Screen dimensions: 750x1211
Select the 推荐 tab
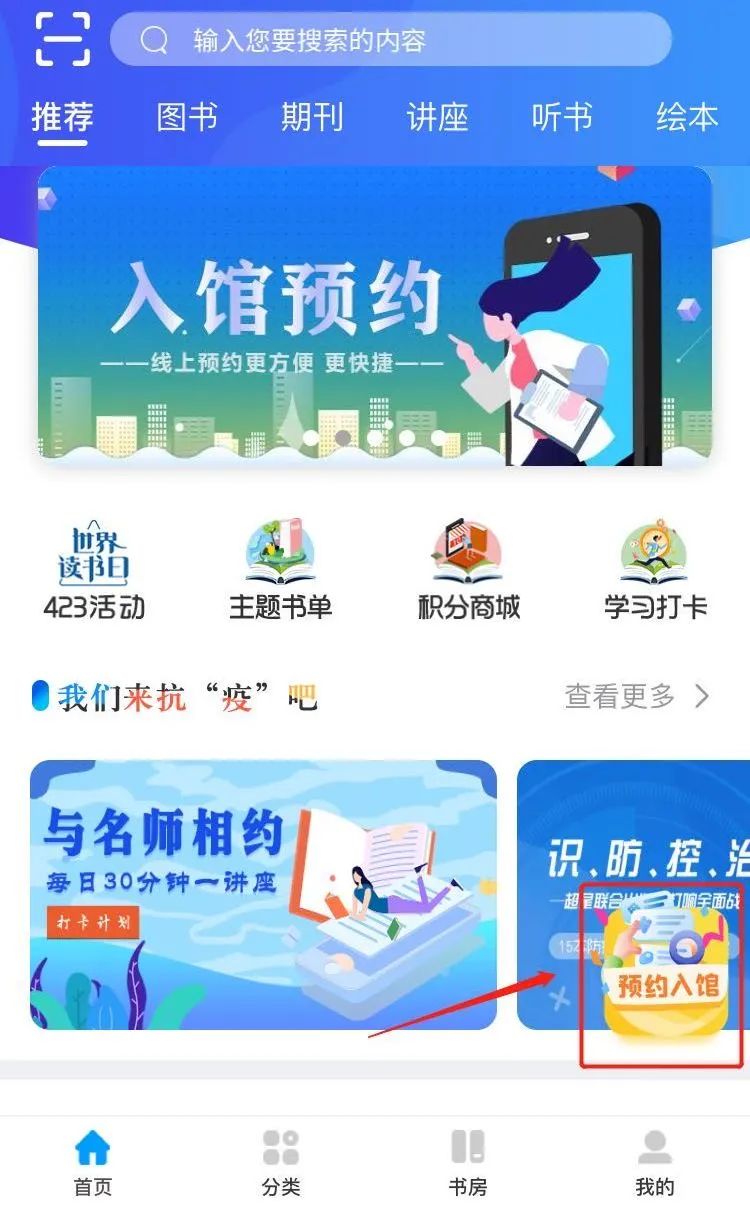(x=62, y=117)
